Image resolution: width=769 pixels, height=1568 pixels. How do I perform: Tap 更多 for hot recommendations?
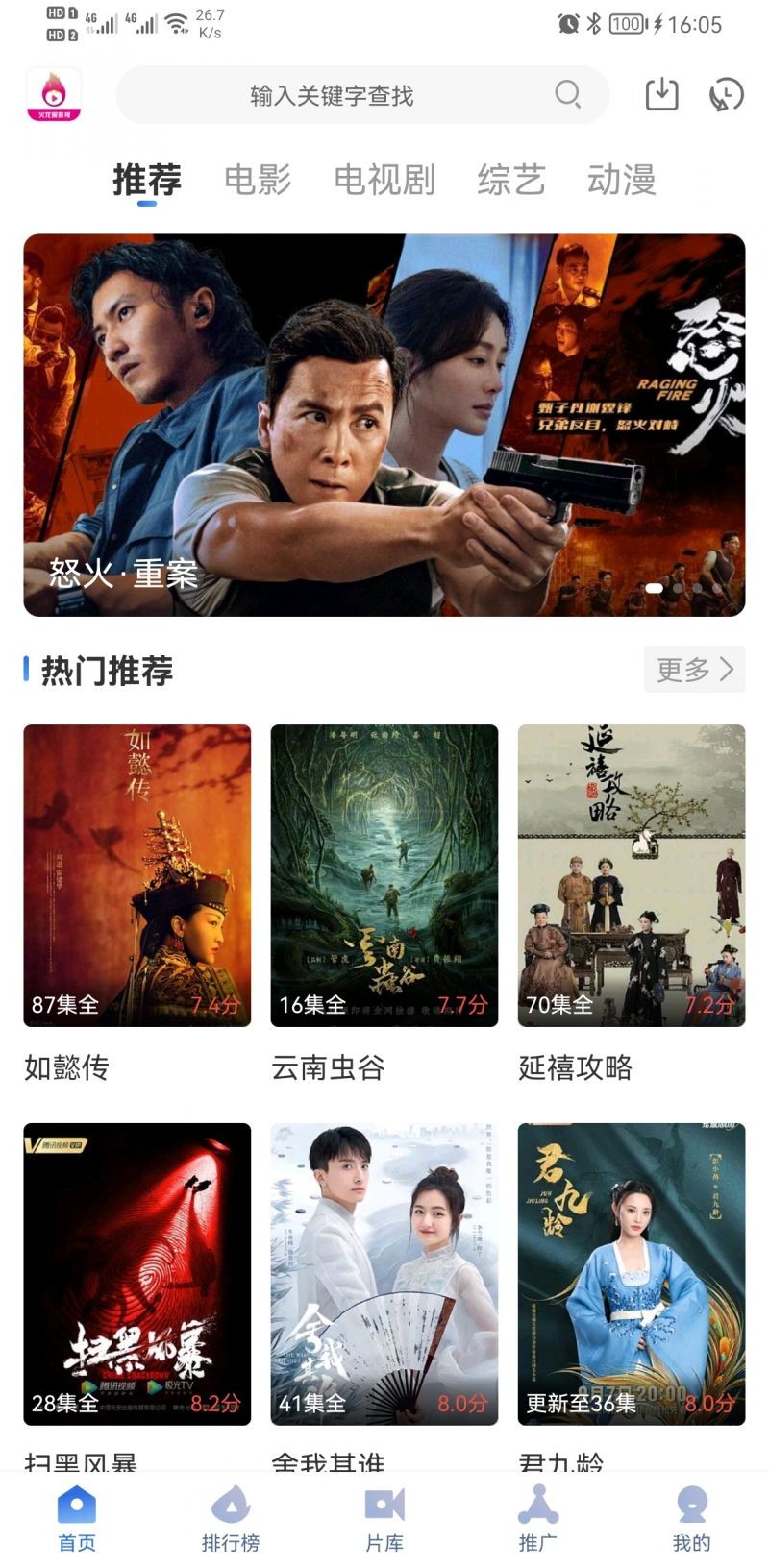tap(694, 670)
